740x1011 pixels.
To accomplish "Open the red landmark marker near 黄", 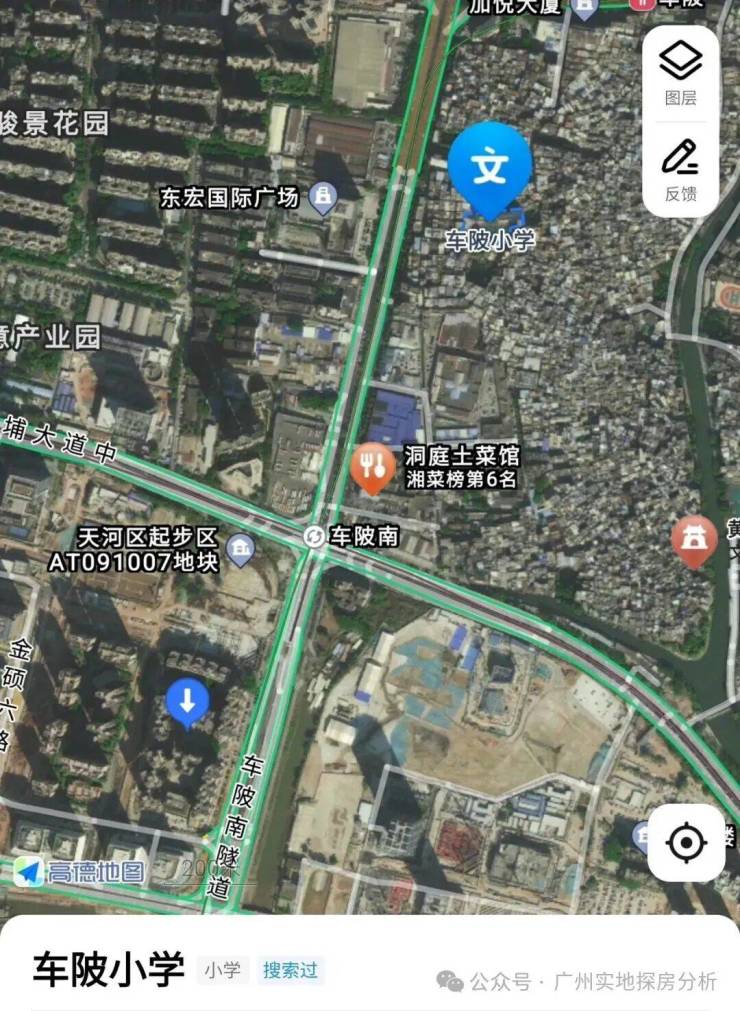I will [694, 540].
